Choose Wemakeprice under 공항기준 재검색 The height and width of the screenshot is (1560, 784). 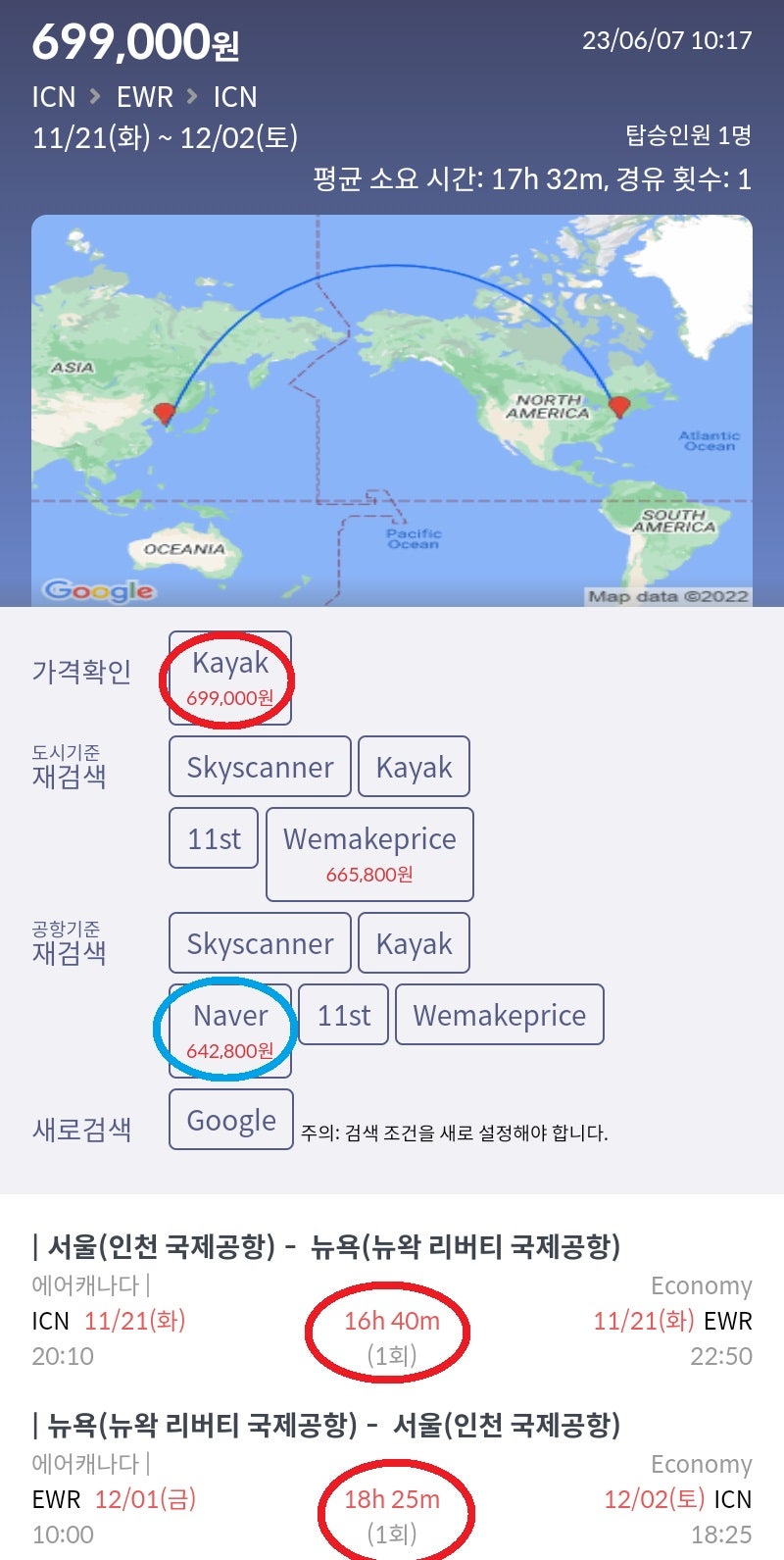pos(500,1015)
